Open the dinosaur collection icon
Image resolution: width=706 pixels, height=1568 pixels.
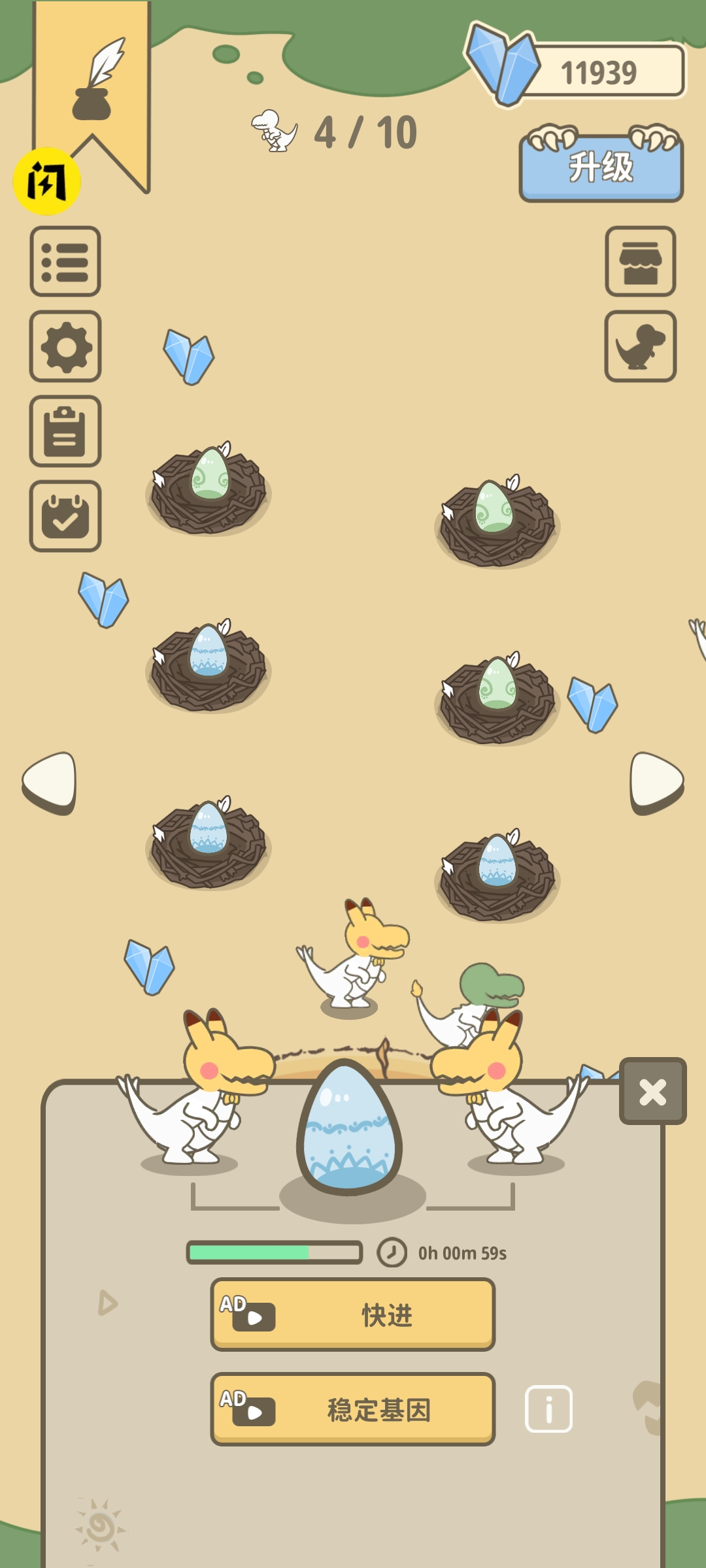[x=640, y=346]
